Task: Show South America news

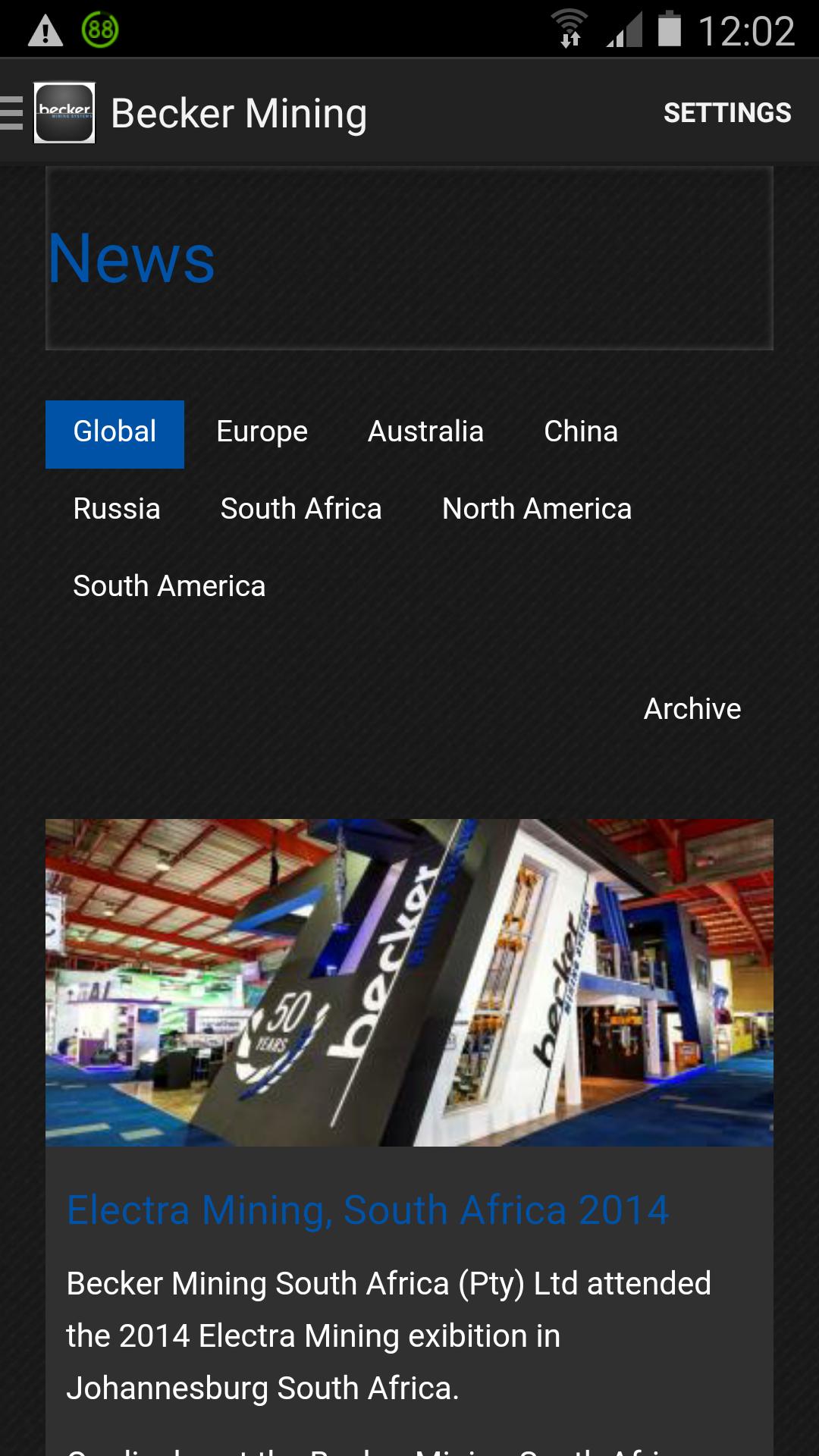Action: point(169,587)
